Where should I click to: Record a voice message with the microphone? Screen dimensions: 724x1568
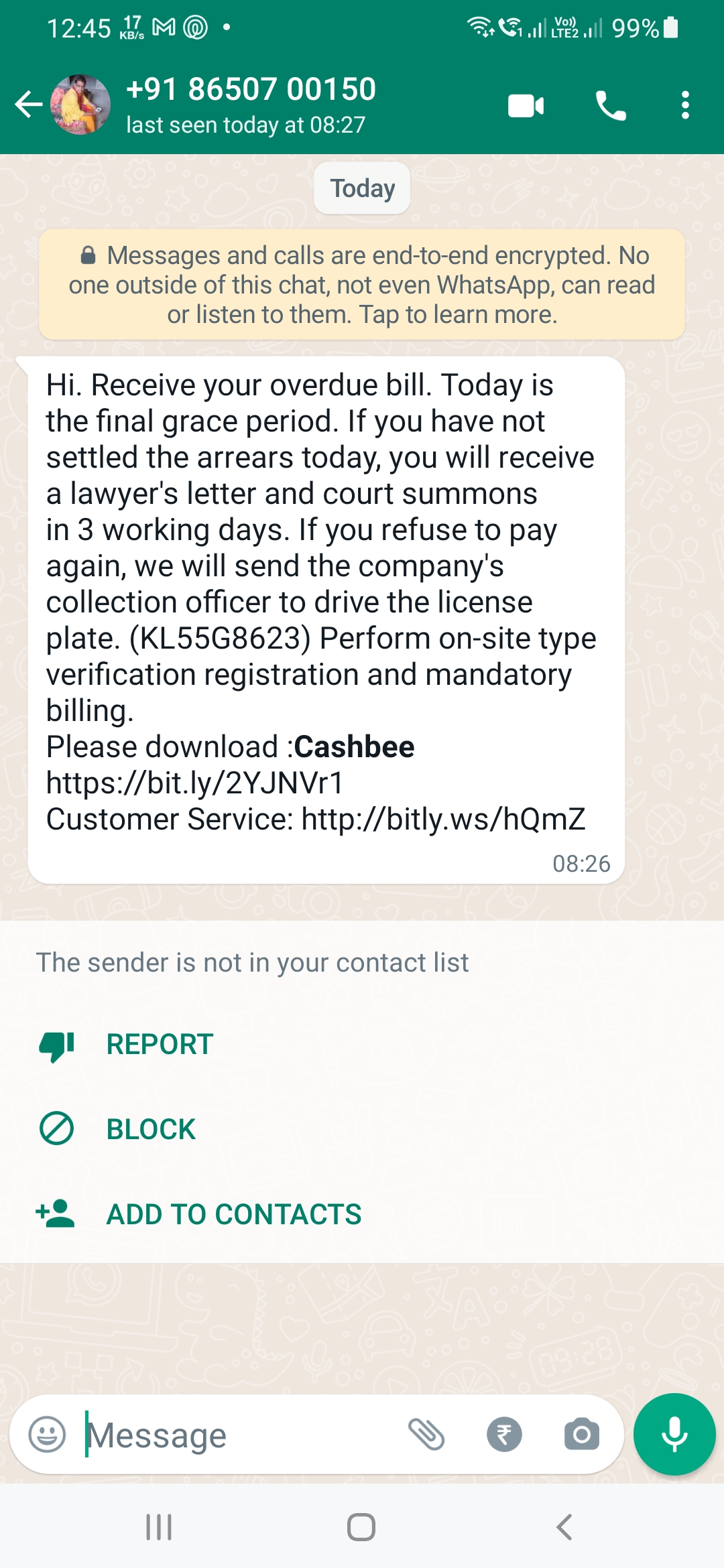[674, 1435]
